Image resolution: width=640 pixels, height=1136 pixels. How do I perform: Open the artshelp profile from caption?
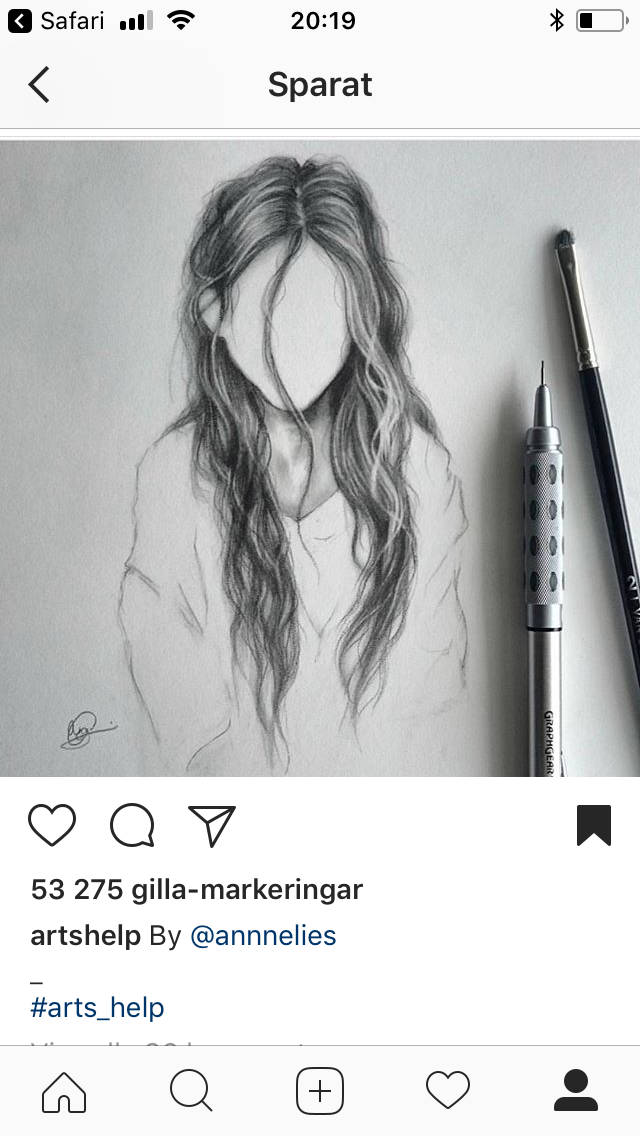pyautogui.click(x=85, y=936)
